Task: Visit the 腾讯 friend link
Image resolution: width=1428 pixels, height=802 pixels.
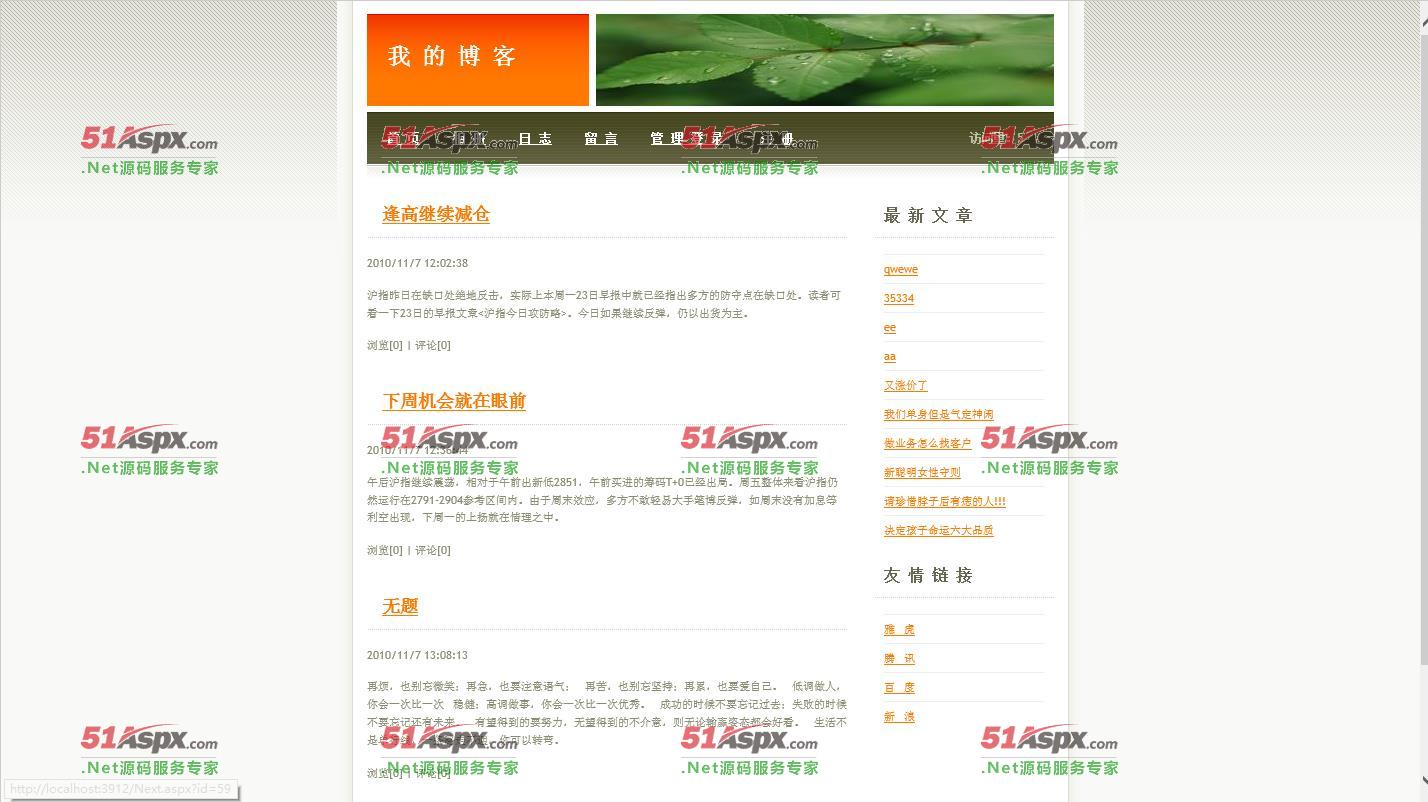Action: pyautogui.click(x=899, y=658)
